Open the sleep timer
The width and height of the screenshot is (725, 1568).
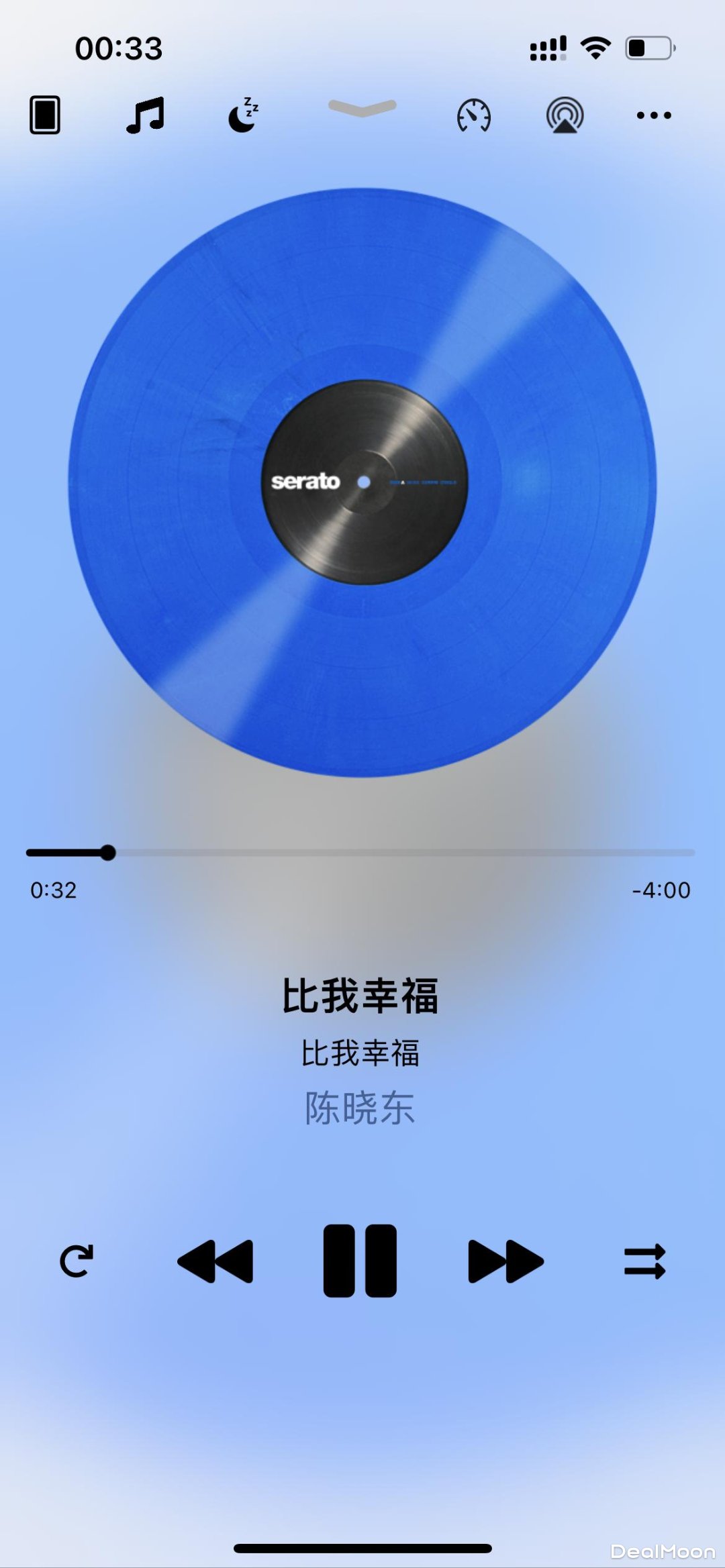pyautogui.click(x=243, y=115)
